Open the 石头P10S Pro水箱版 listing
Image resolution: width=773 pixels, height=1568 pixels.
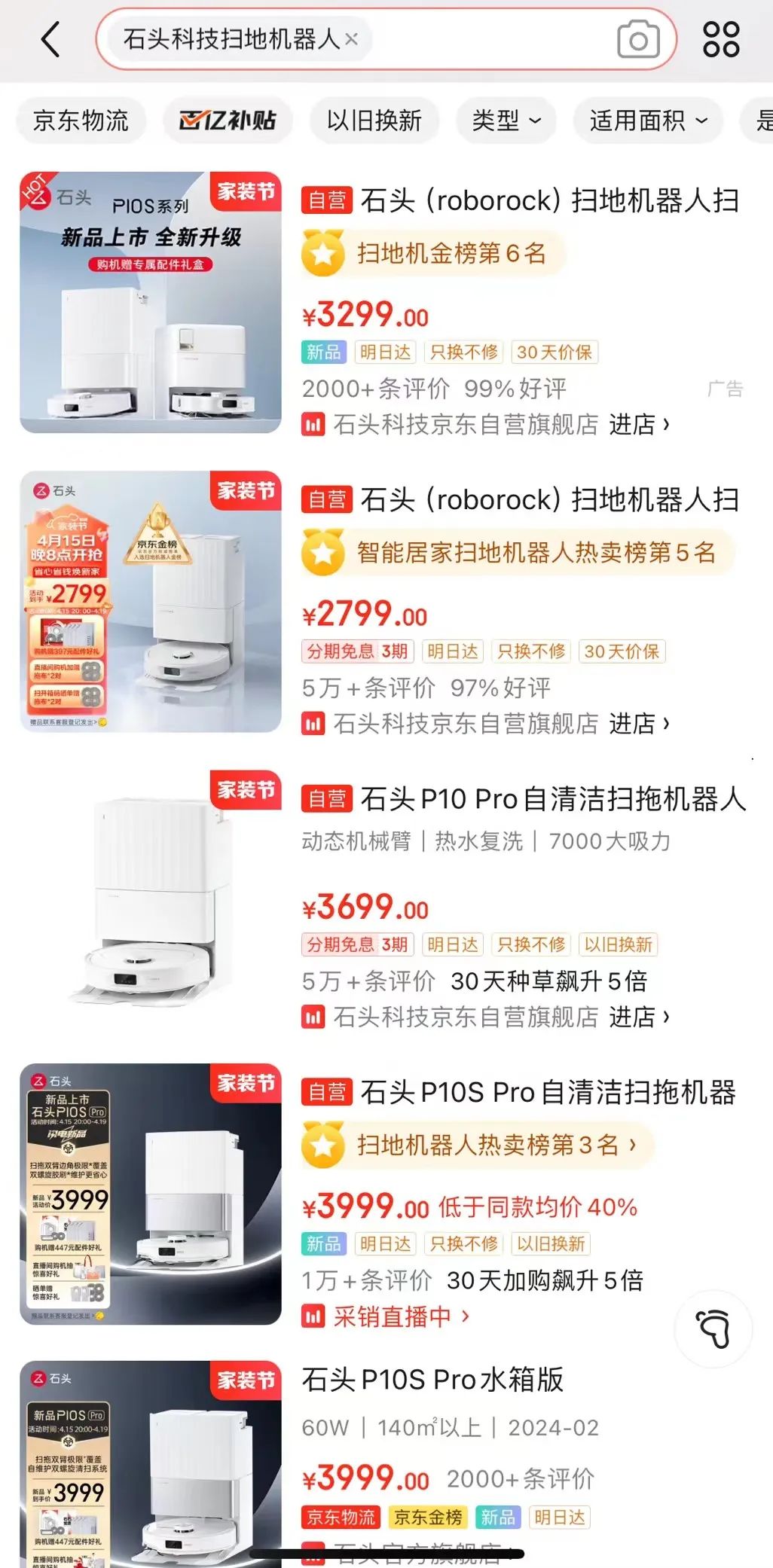pos(432,1380)
